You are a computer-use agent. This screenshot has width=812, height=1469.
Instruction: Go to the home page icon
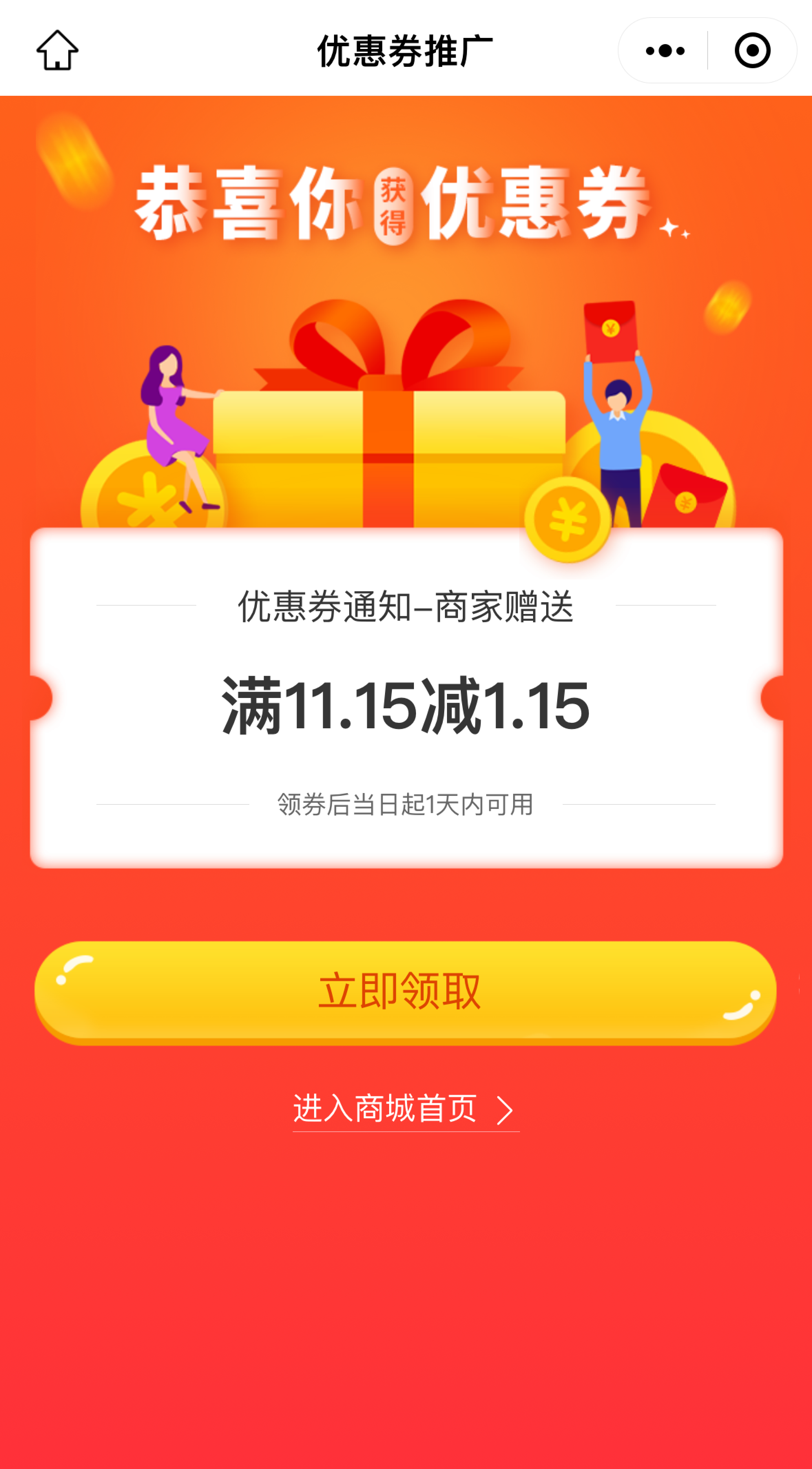tap(57, 51)
